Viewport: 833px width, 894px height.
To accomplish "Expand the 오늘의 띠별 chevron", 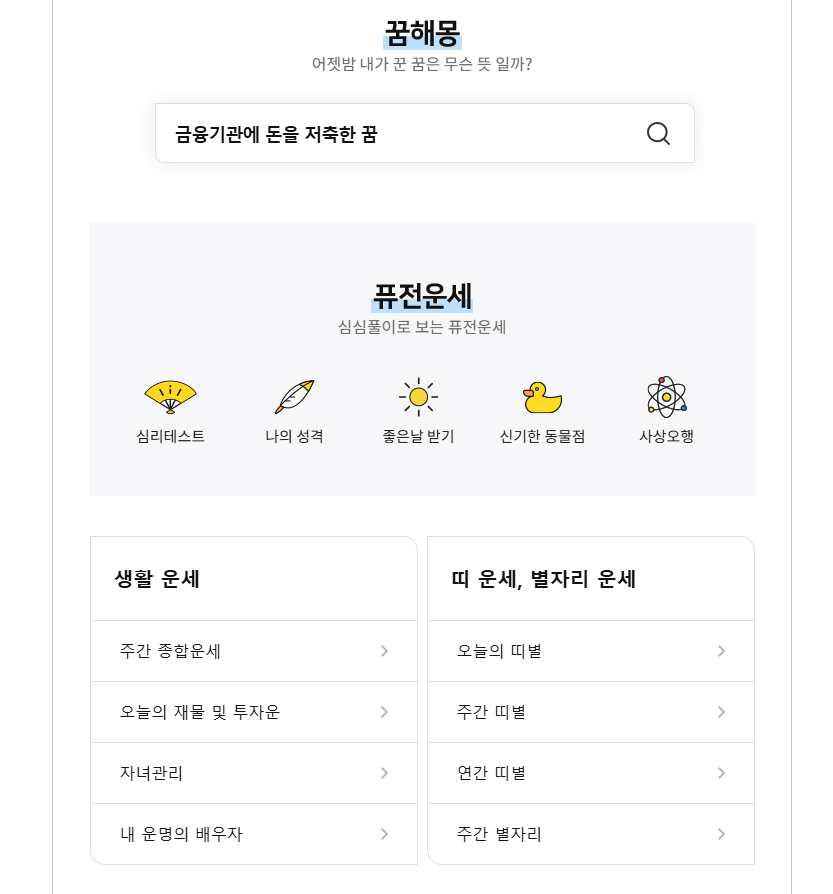I will [x=721, y=651].
